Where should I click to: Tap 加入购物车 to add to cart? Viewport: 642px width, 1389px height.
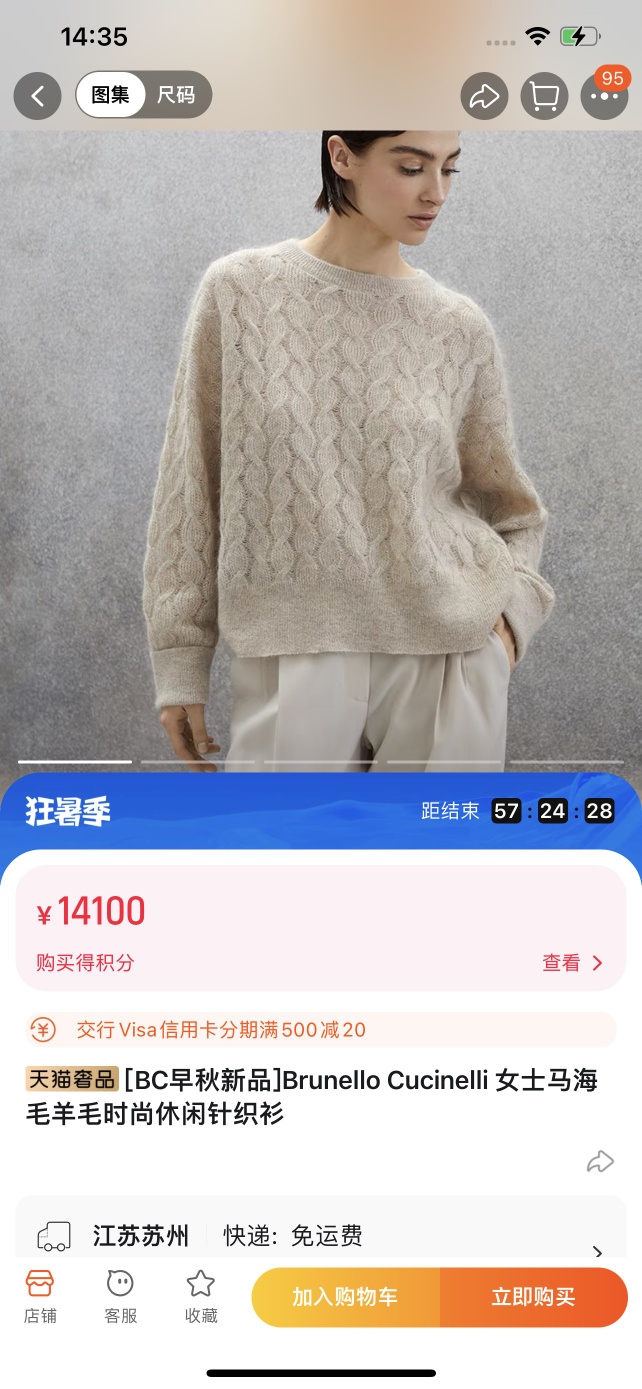coord(345,1297)
